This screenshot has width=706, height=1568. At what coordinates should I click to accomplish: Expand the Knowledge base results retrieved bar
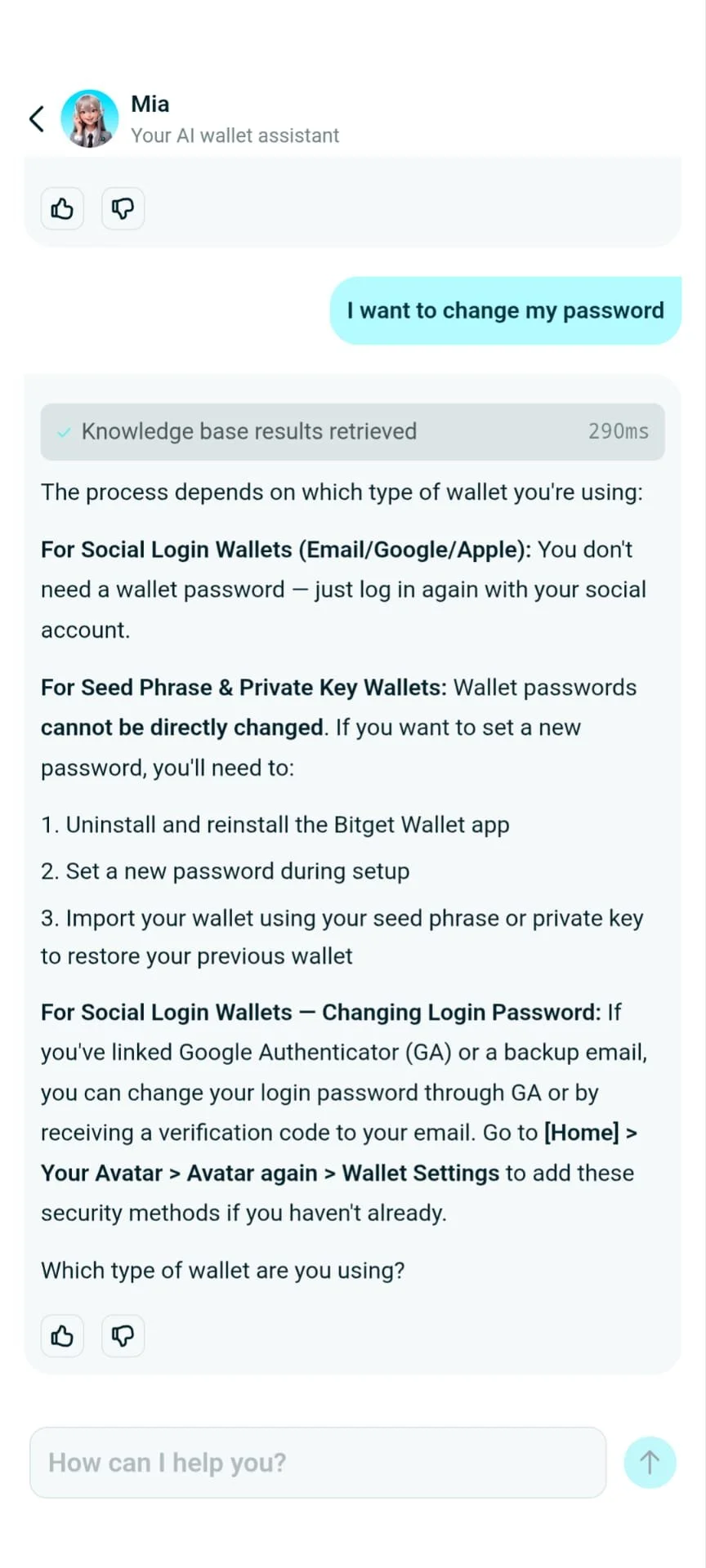coord(353,431)
